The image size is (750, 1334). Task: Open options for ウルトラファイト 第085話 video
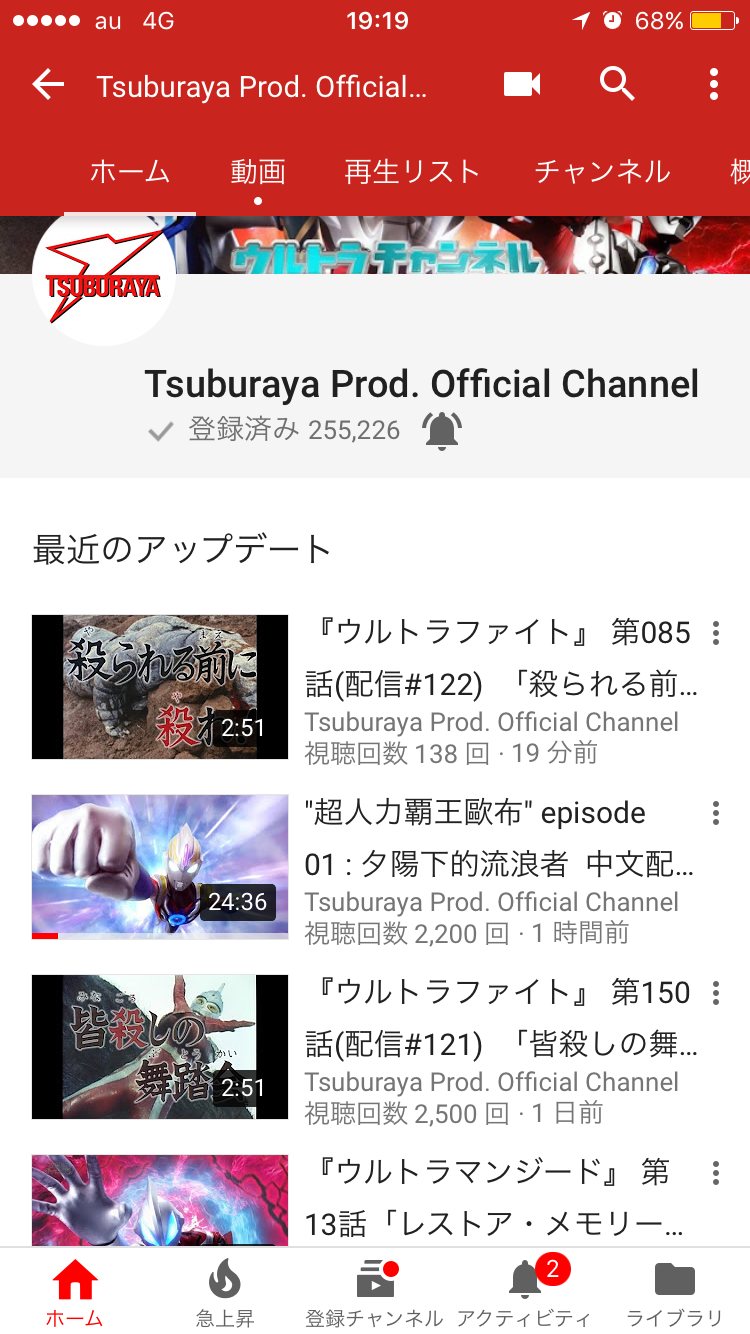click(715, 633)
